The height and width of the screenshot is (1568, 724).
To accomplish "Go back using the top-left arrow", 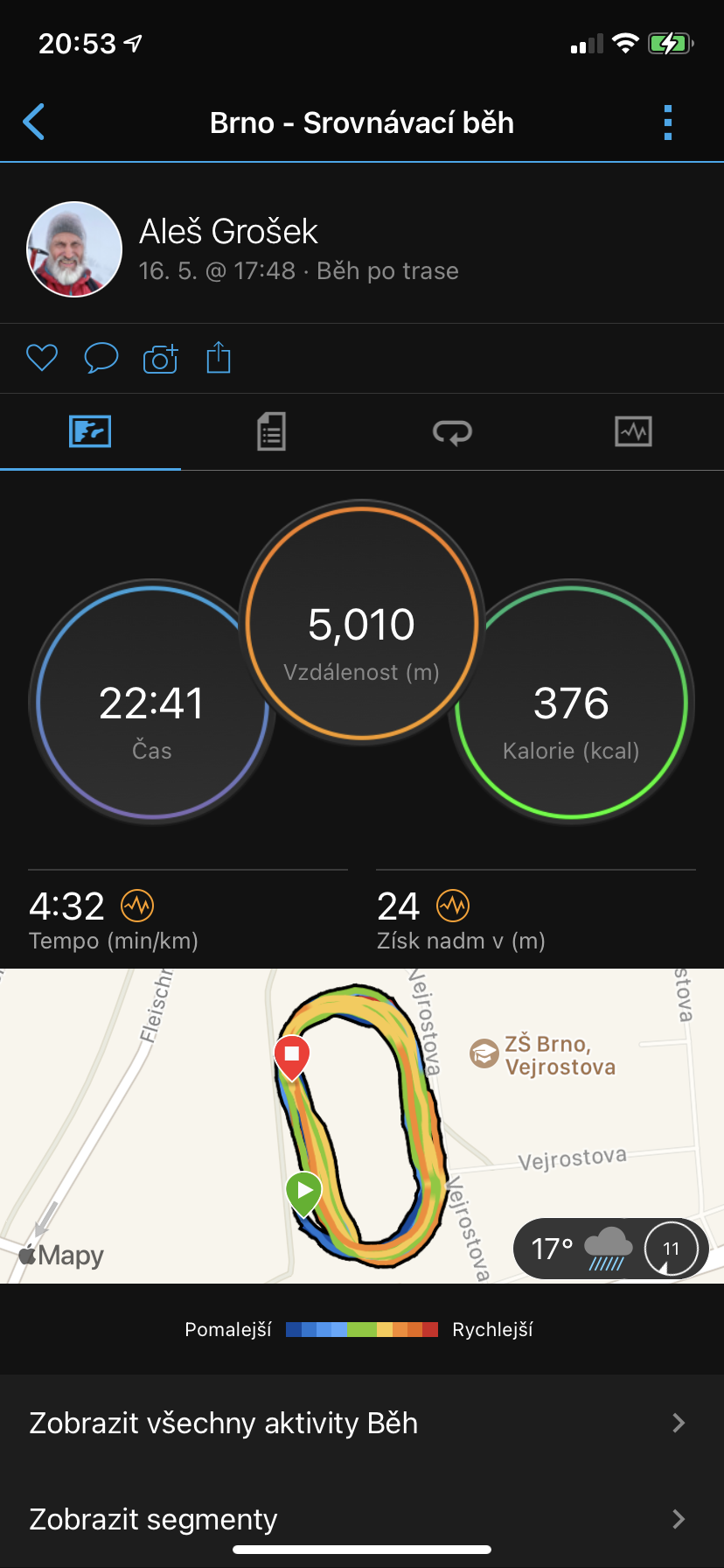I will click(x=34, y=122).
